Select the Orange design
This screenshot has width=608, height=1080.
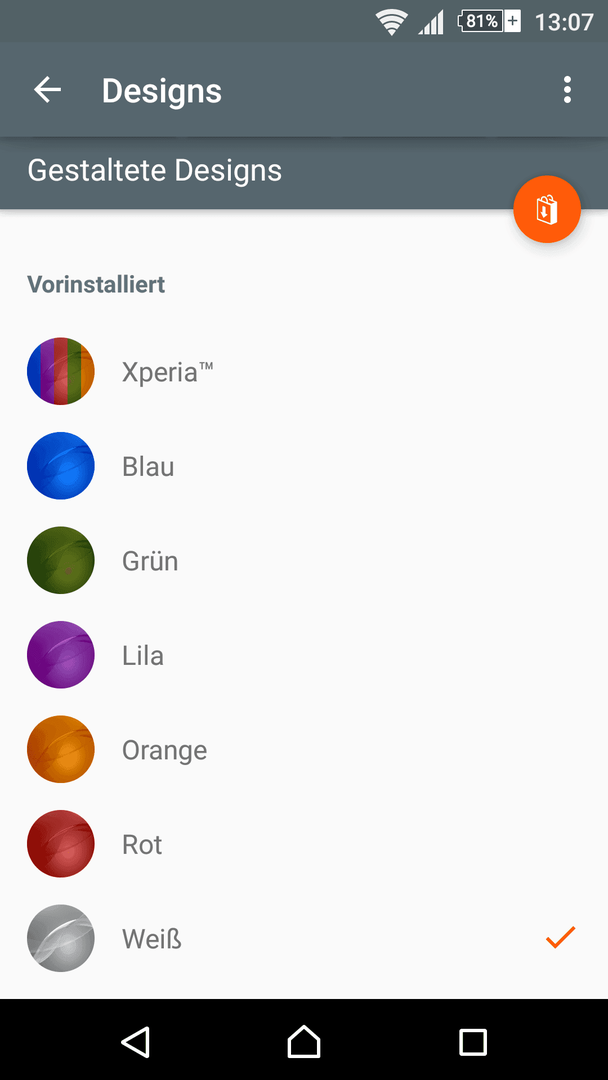[304, 749]
